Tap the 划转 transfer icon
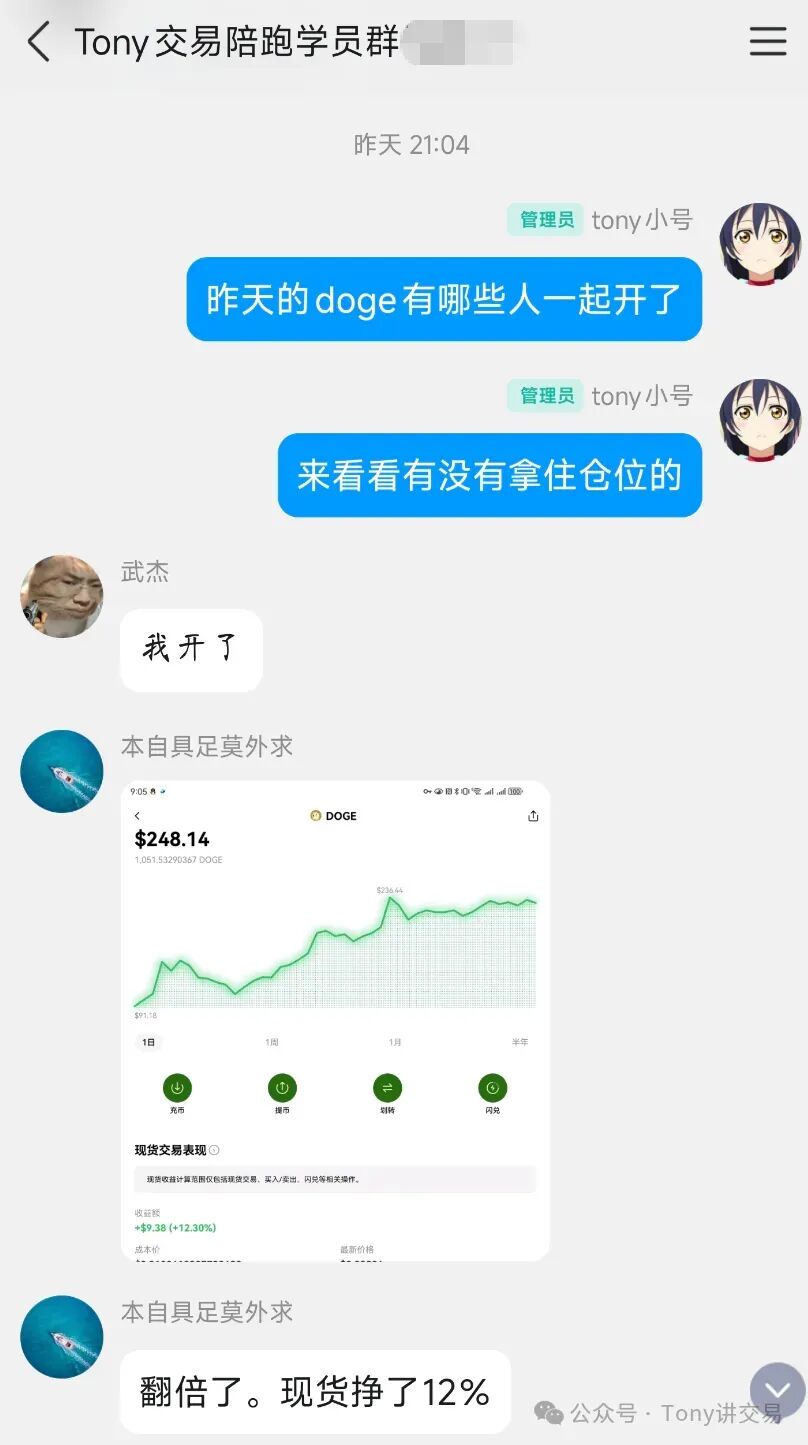 click(x=387, y=1089)
